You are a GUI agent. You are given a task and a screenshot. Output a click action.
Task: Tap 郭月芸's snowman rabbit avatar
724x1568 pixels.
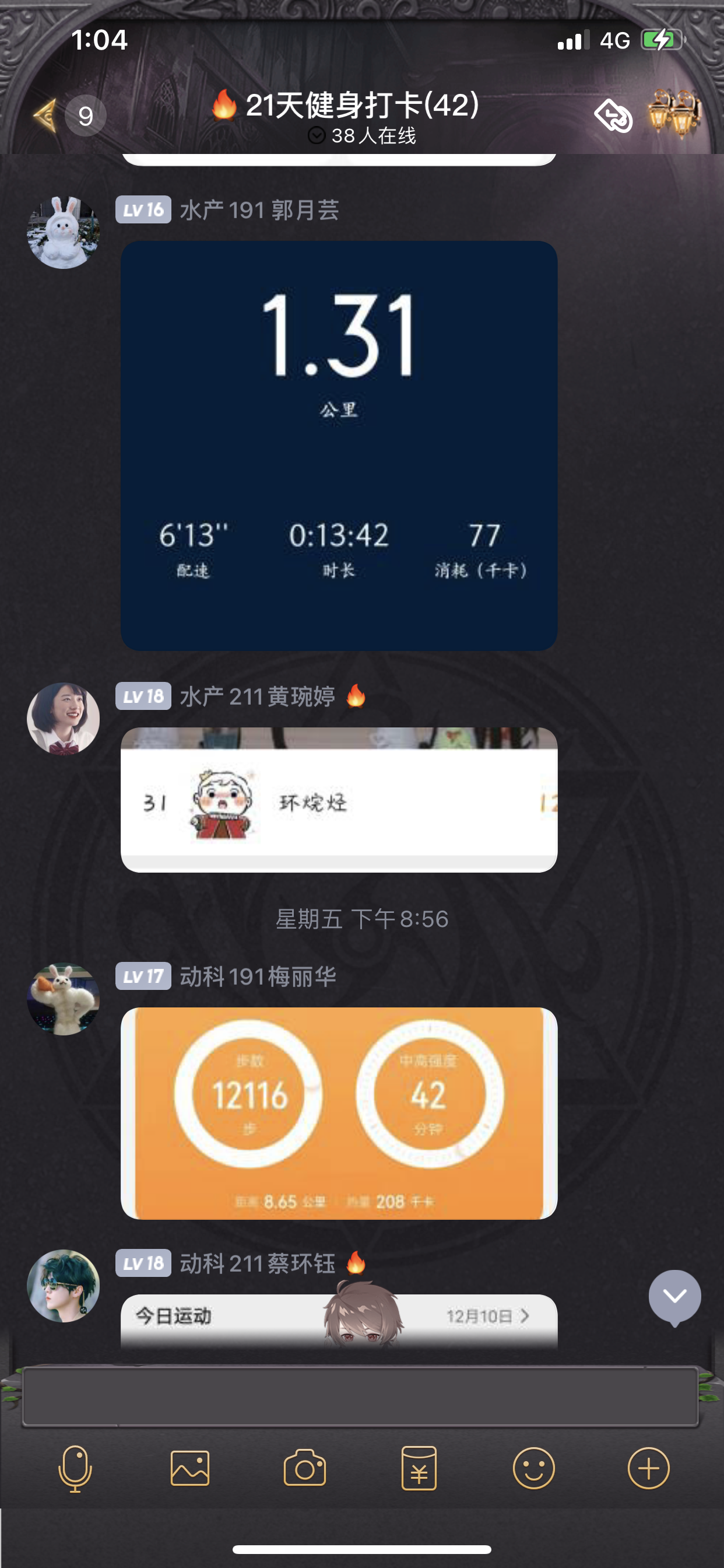pyautogui.click(x=64, y=233)
